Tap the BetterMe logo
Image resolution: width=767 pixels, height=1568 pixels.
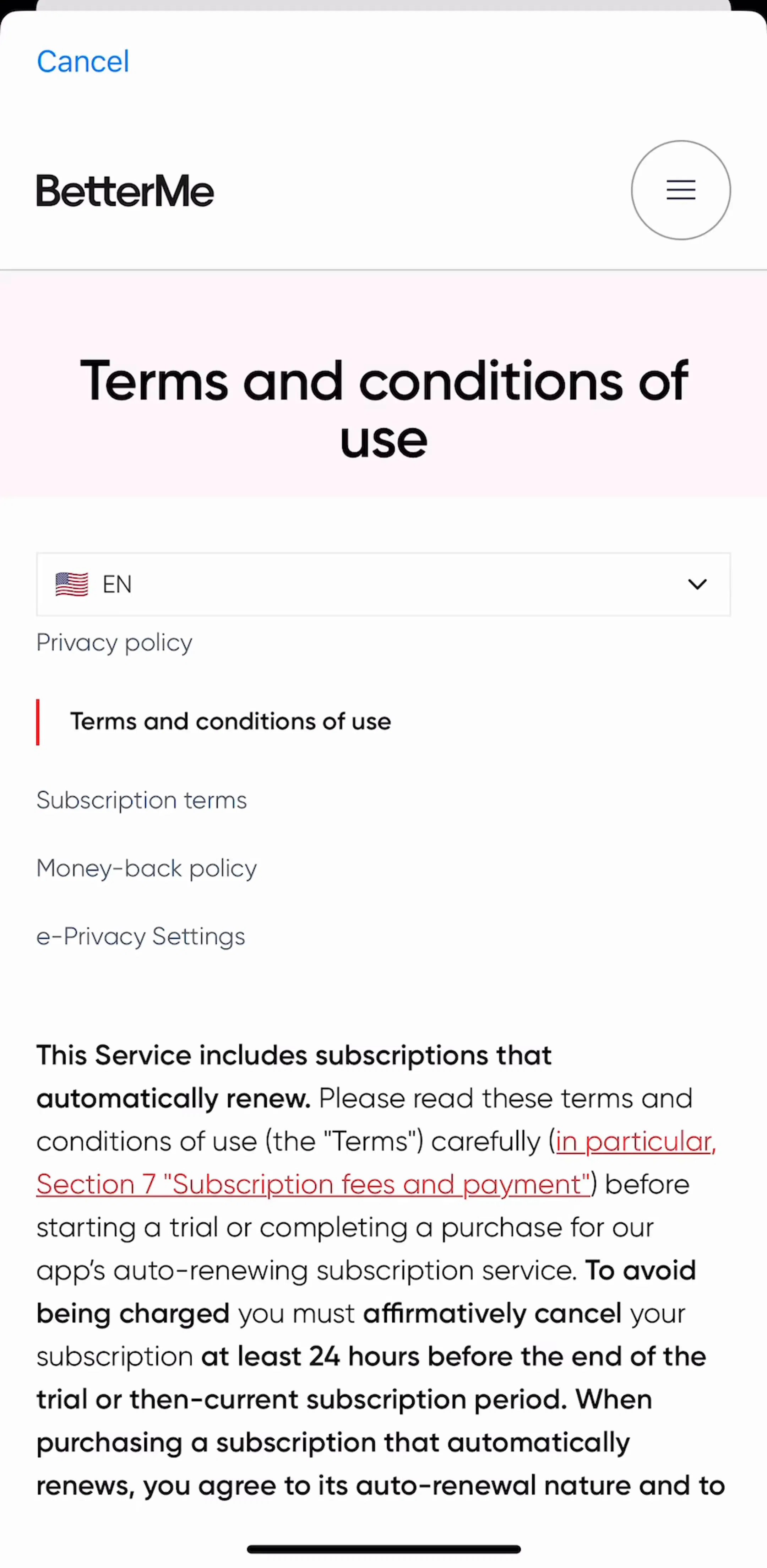click(125, 190)
